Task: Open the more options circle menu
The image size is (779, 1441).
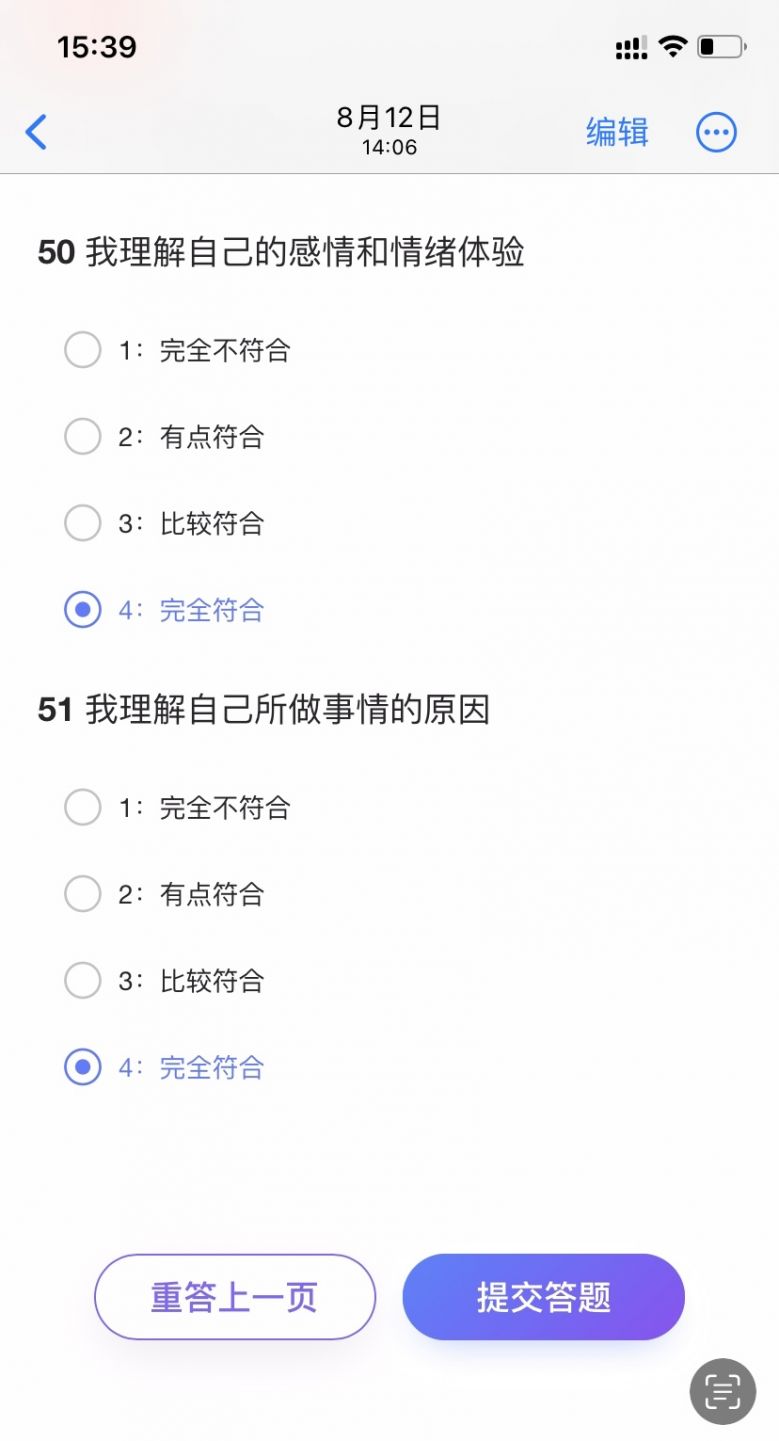Action: pos(716,132)
